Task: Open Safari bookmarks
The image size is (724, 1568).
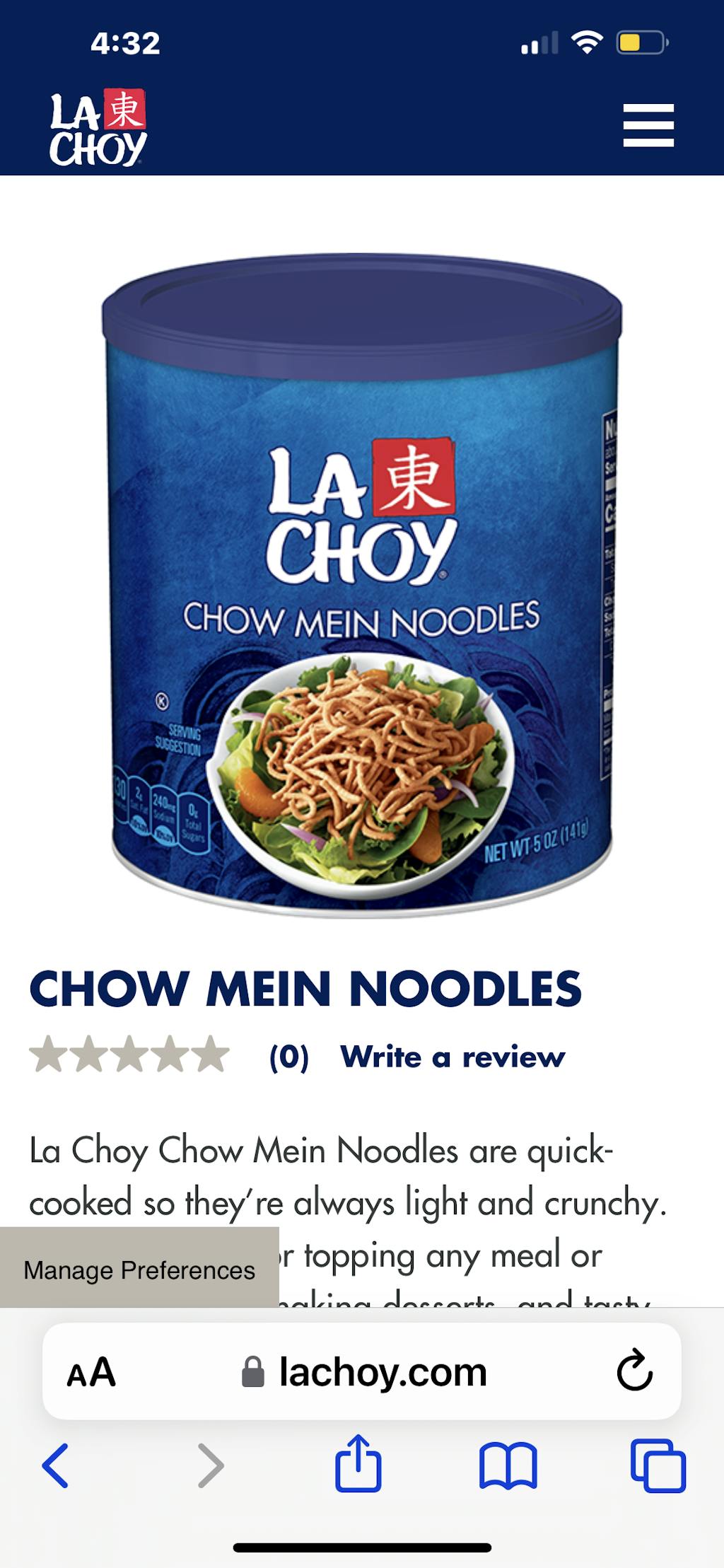Action: click(x=508, y=1466)
